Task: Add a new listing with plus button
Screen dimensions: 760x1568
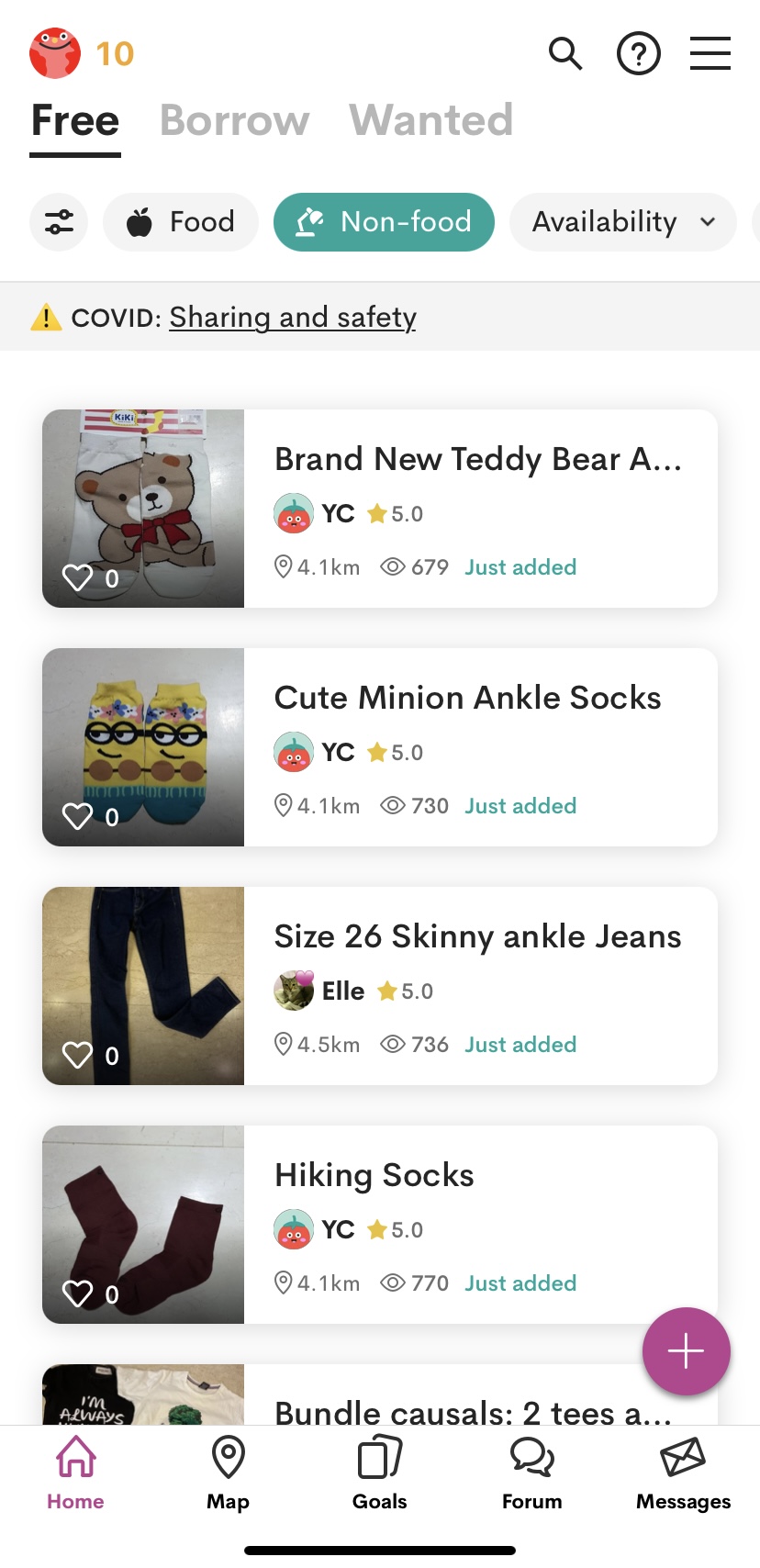Action: click(x=687, y=1351)
